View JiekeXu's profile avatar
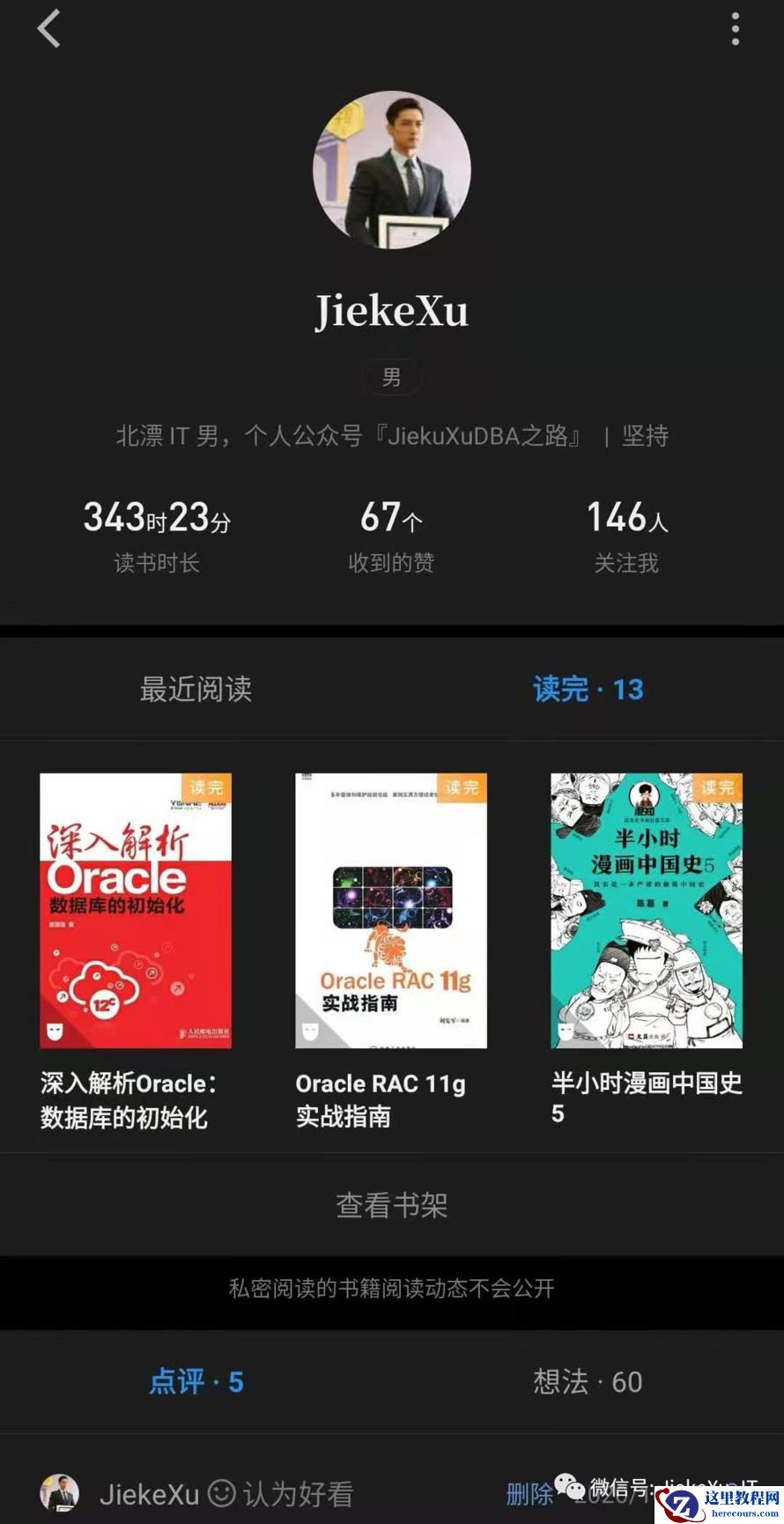Image resolution: width=784 pixels, height=1524 pixels. point(391,170)
